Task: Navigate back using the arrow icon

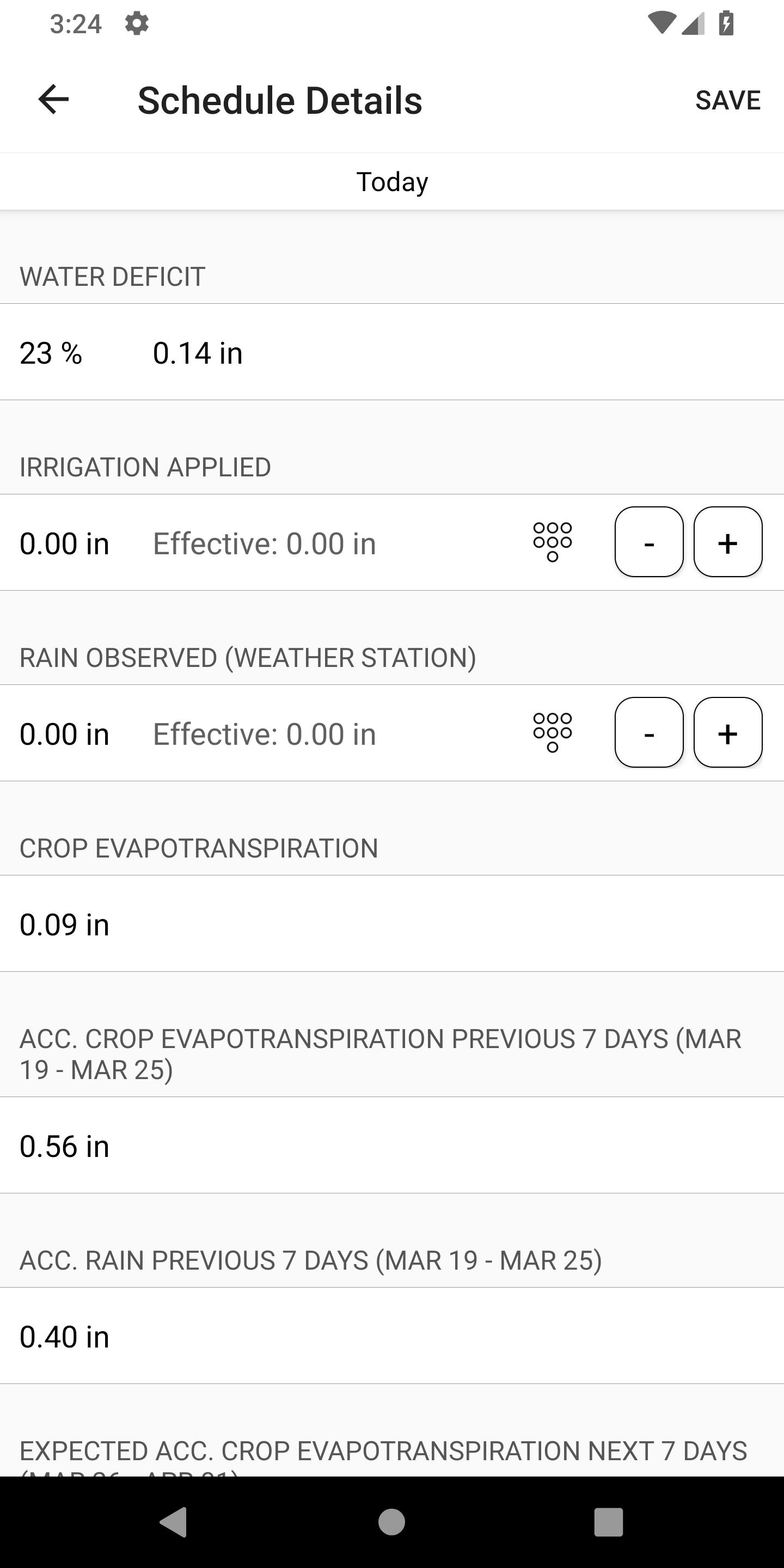Action: 53,100
